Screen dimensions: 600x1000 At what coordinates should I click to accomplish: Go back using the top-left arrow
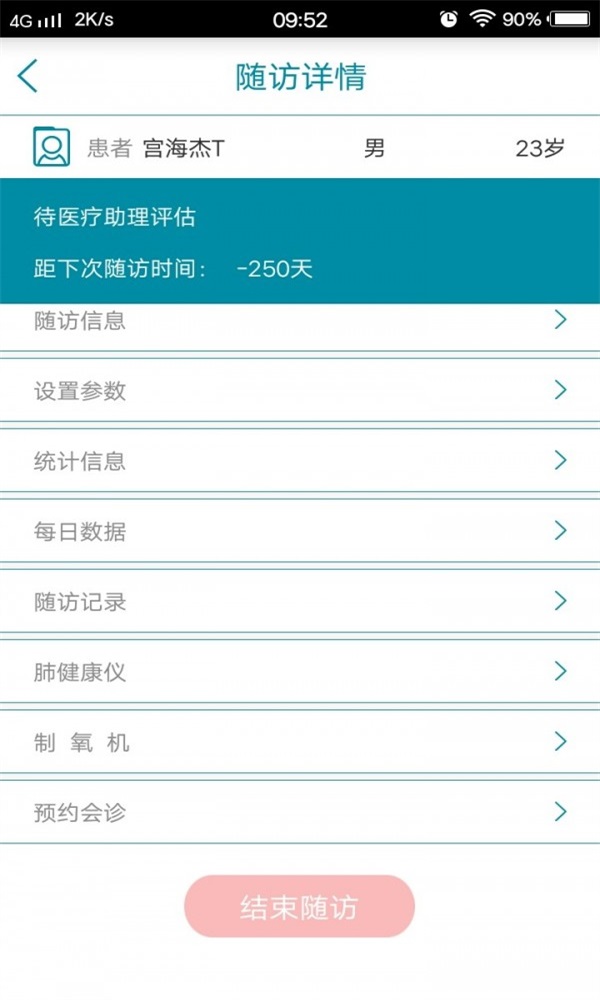(x=28, y=76)
